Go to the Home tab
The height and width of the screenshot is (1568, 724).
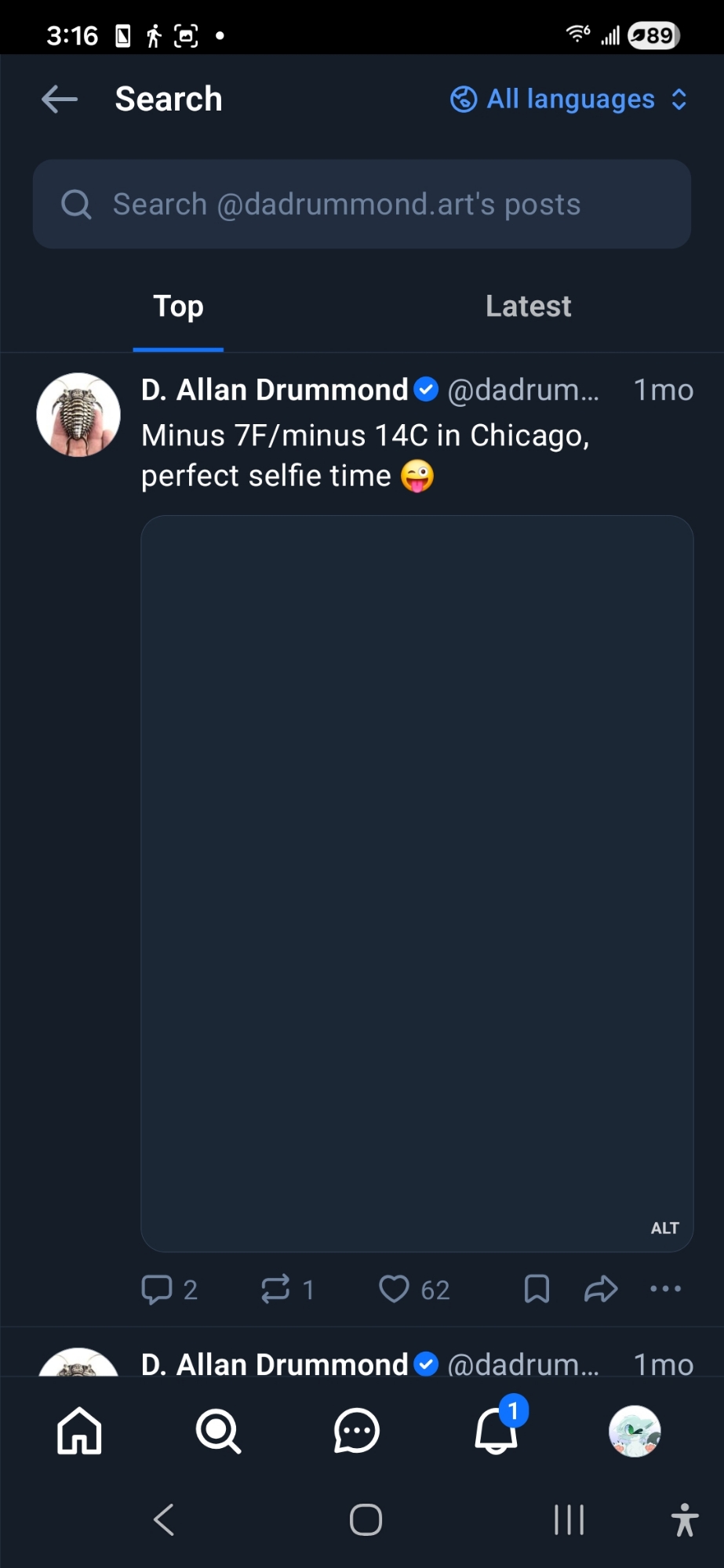click(79, 1431)
